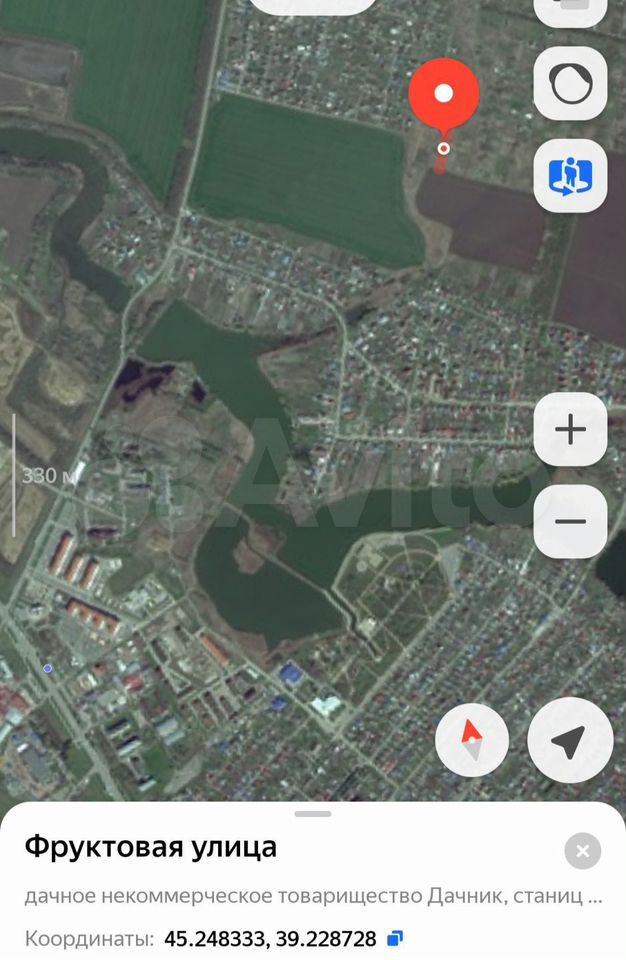Open street panorama view

(x=570, y=176)
